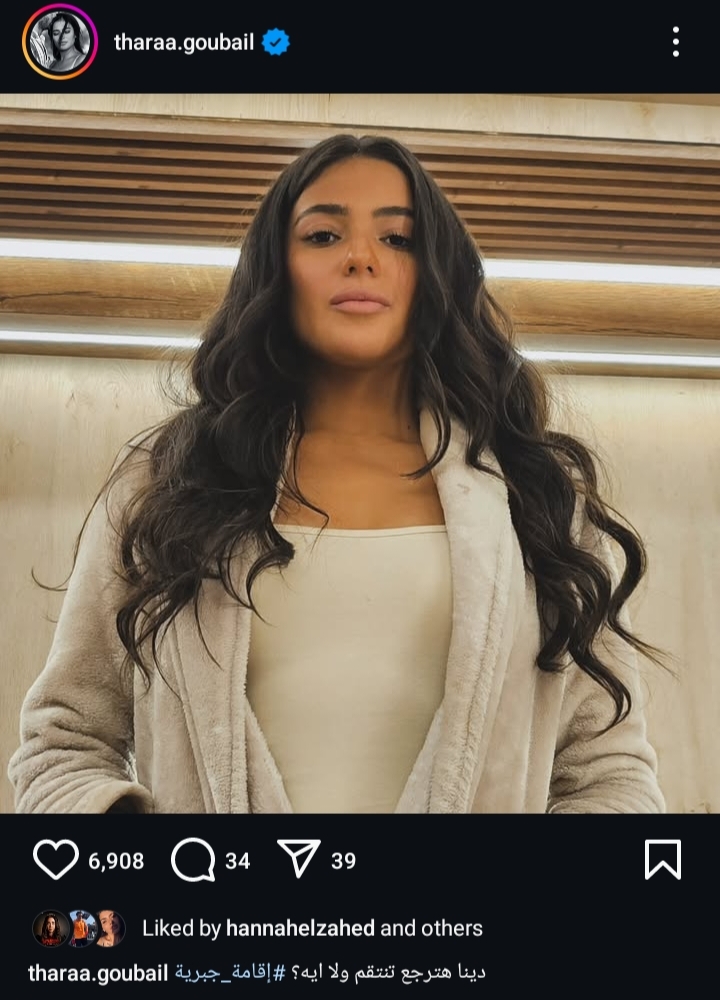The height and width of the screenshot is (1000, 720).
Task: Open tharaa.goubail's story from profile picture
Action: tap(59, 42)
